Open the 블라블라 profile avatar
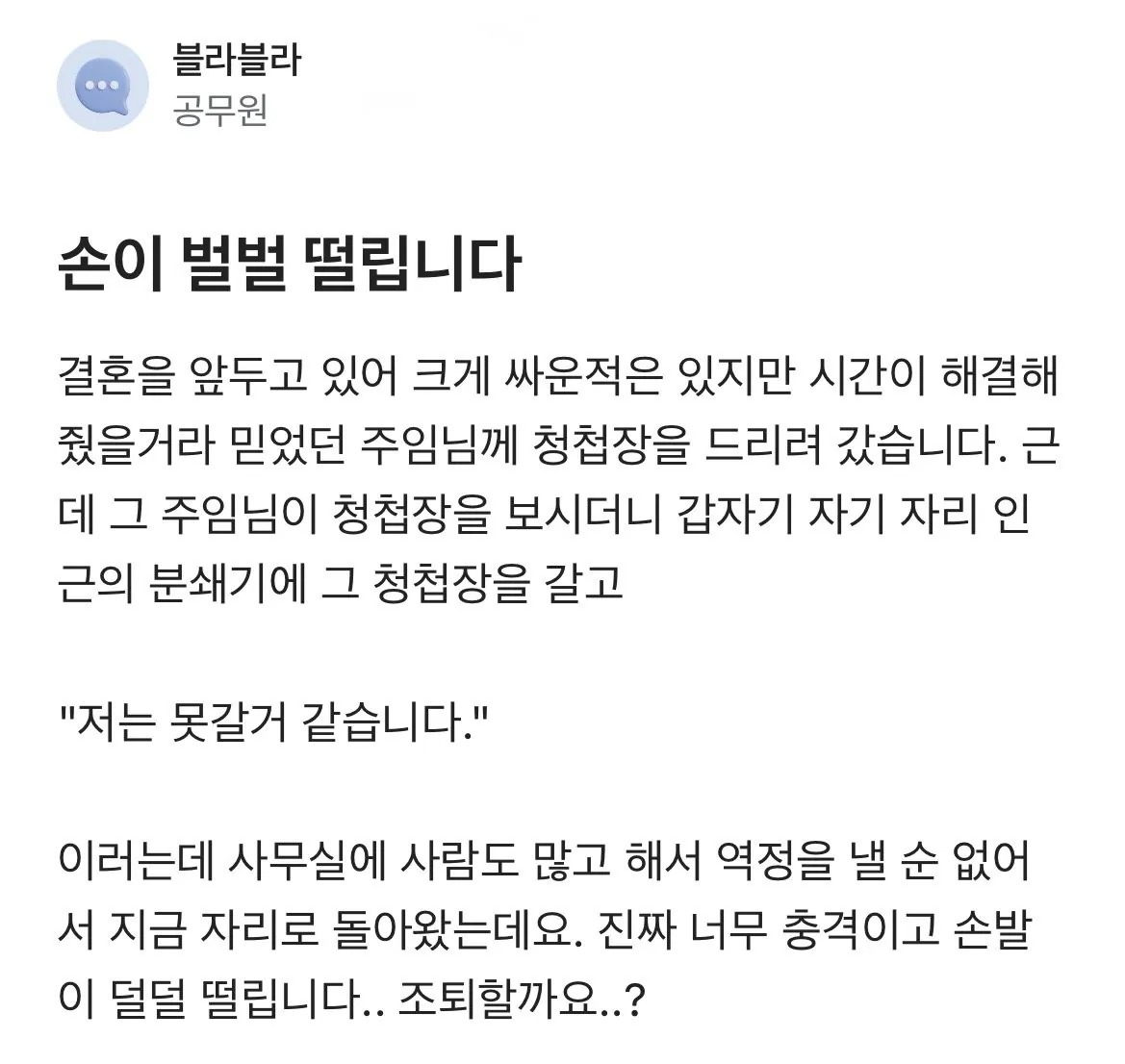 pos(103,86)
